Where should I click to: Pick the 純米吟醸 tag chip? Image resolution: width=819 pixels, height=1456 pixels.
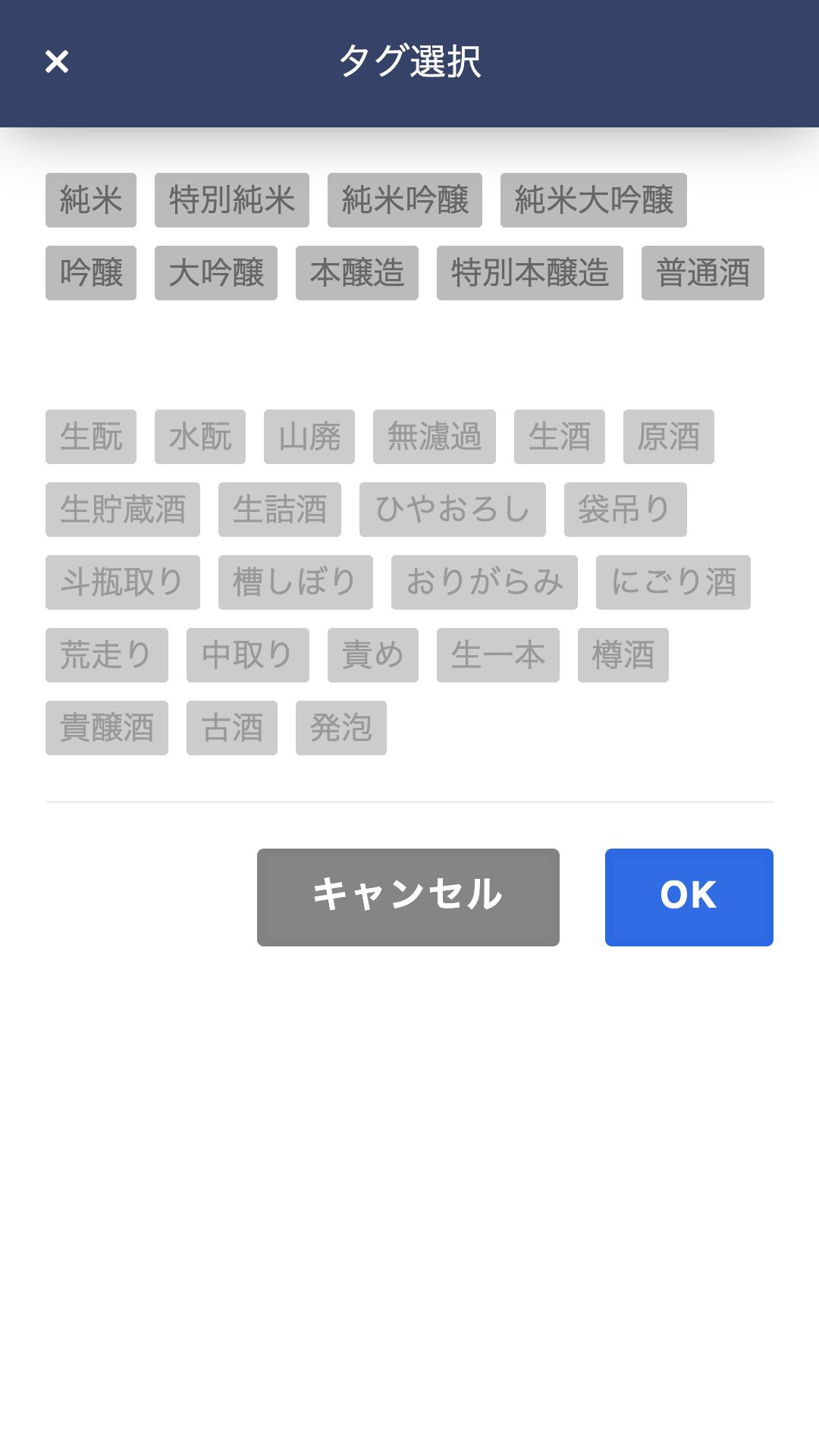pyautogui.click(x=405, y=200)
